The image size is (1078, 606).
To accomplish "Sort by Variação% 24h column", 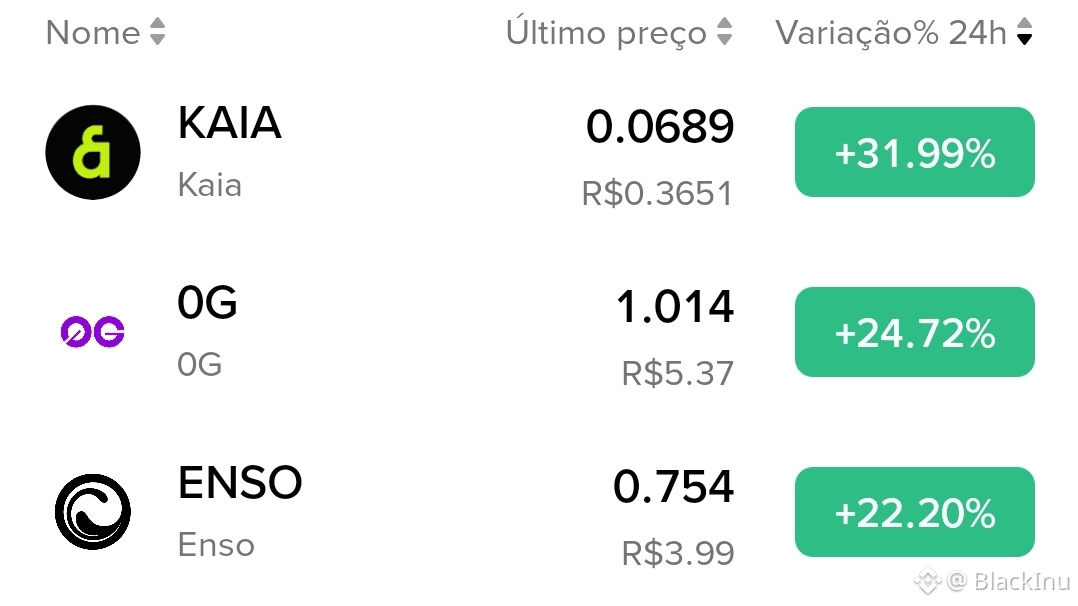I will click(x=902, y=33).
